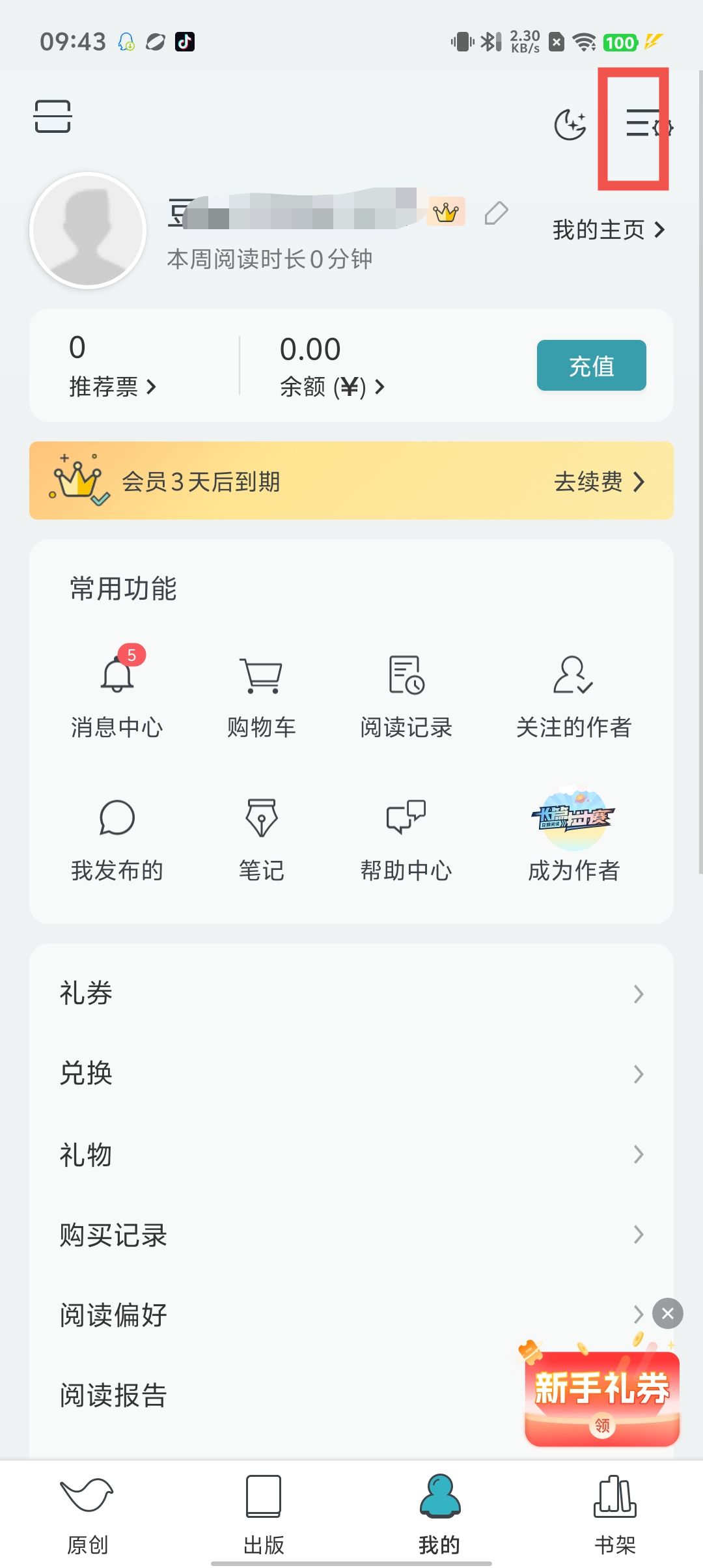This screenshot has height=1568, width=703.
Task: Tap the 充值 button
Action: pos(591,366)
